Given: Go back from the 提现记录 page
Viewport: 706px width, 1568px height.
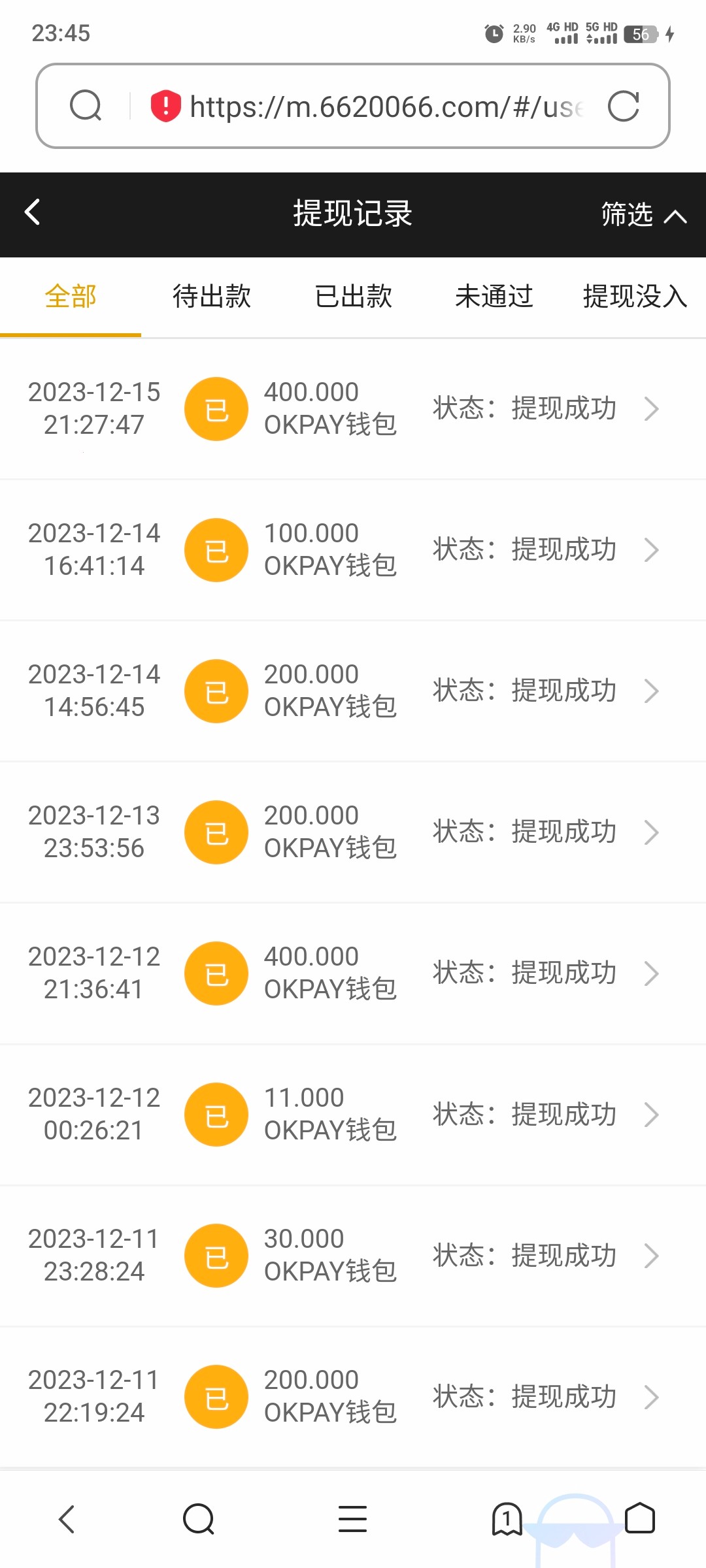Looking at the screenshot, I should (x=33, y=212).
